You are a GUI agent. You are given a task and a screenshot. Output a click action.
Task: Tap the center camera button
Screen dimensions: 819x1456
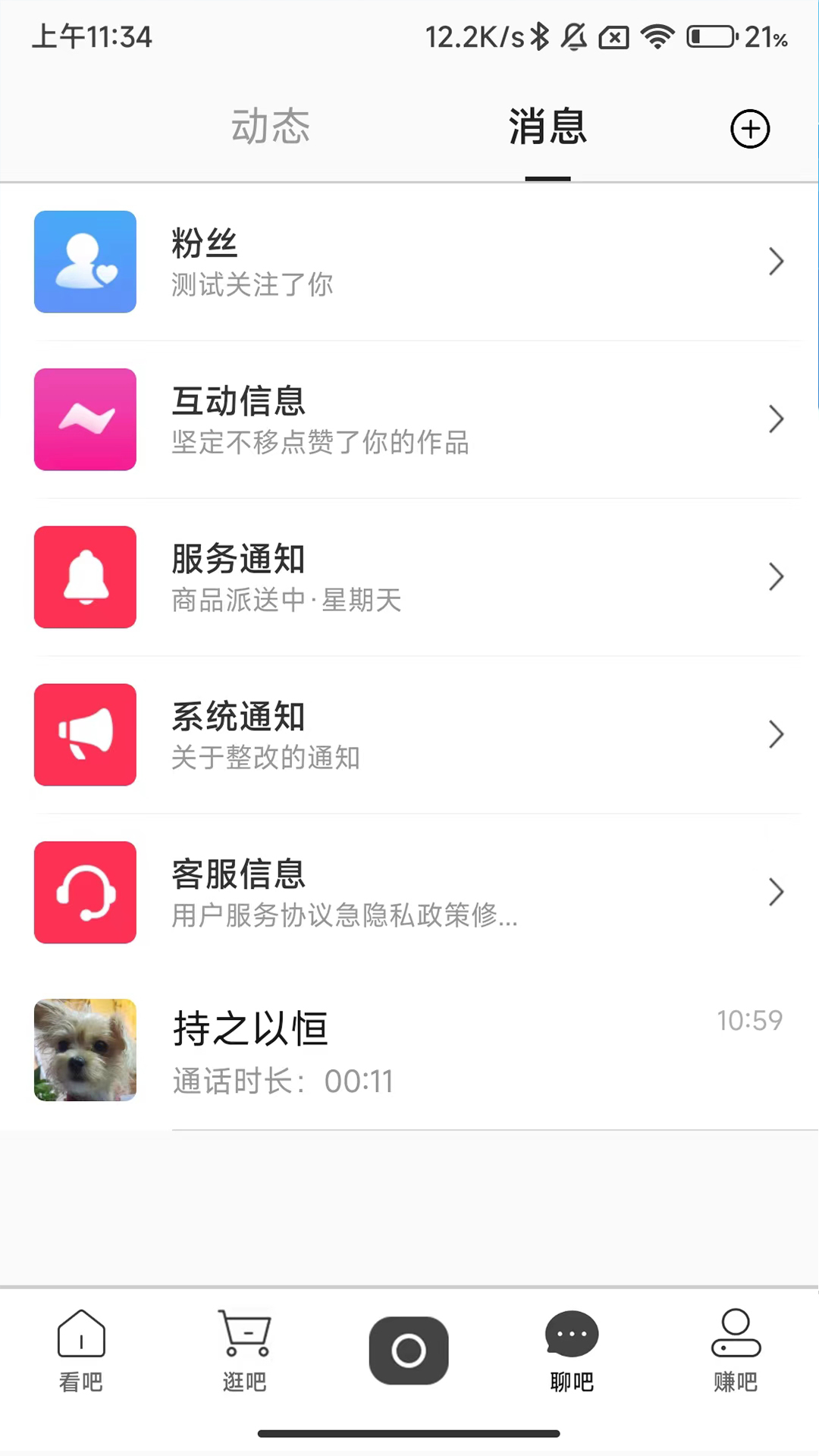coord(409,1351)
